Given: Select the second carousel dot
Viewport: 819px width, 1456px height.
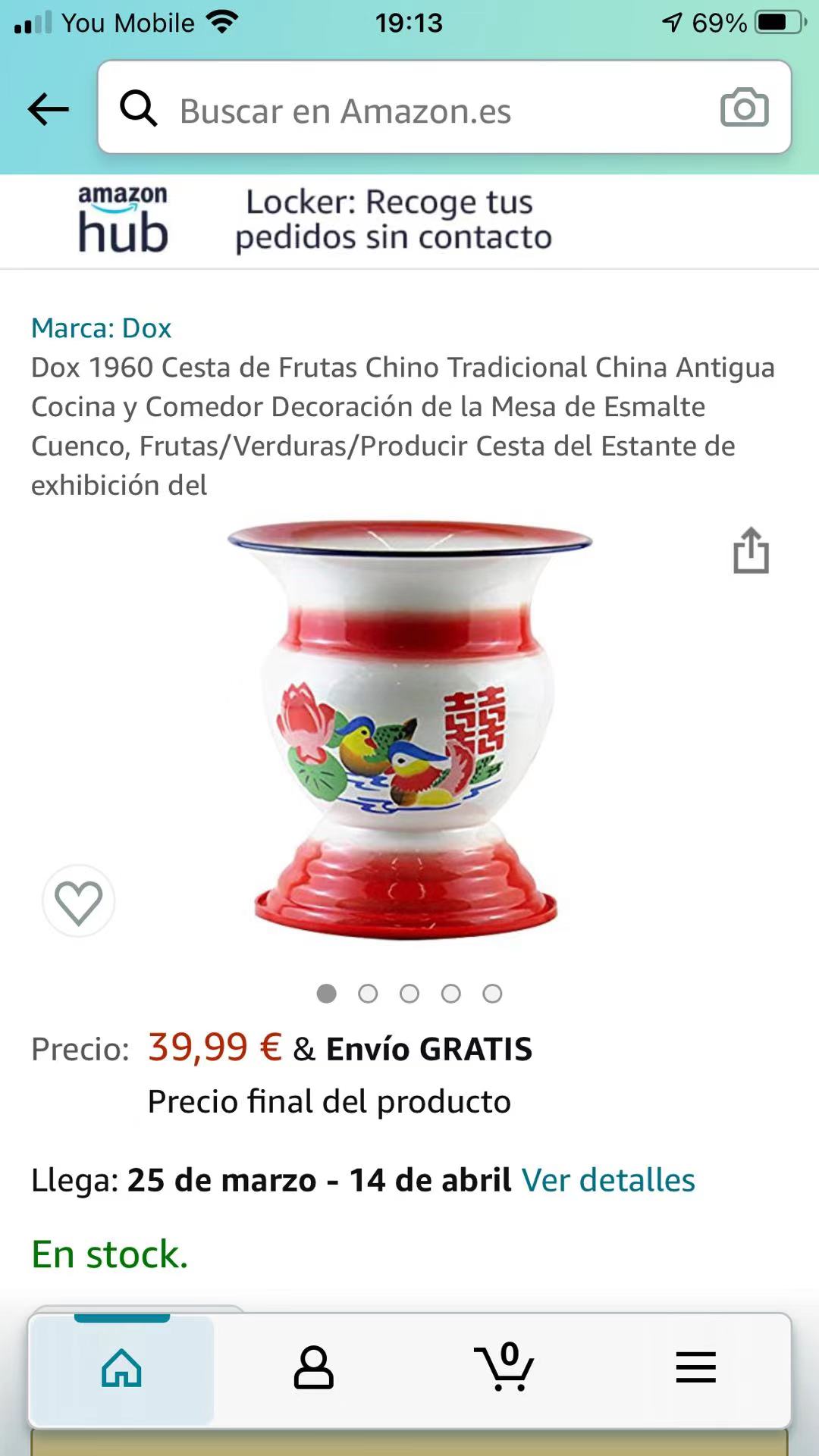Looking at the screenshot, I should click(x=369, y=992).
